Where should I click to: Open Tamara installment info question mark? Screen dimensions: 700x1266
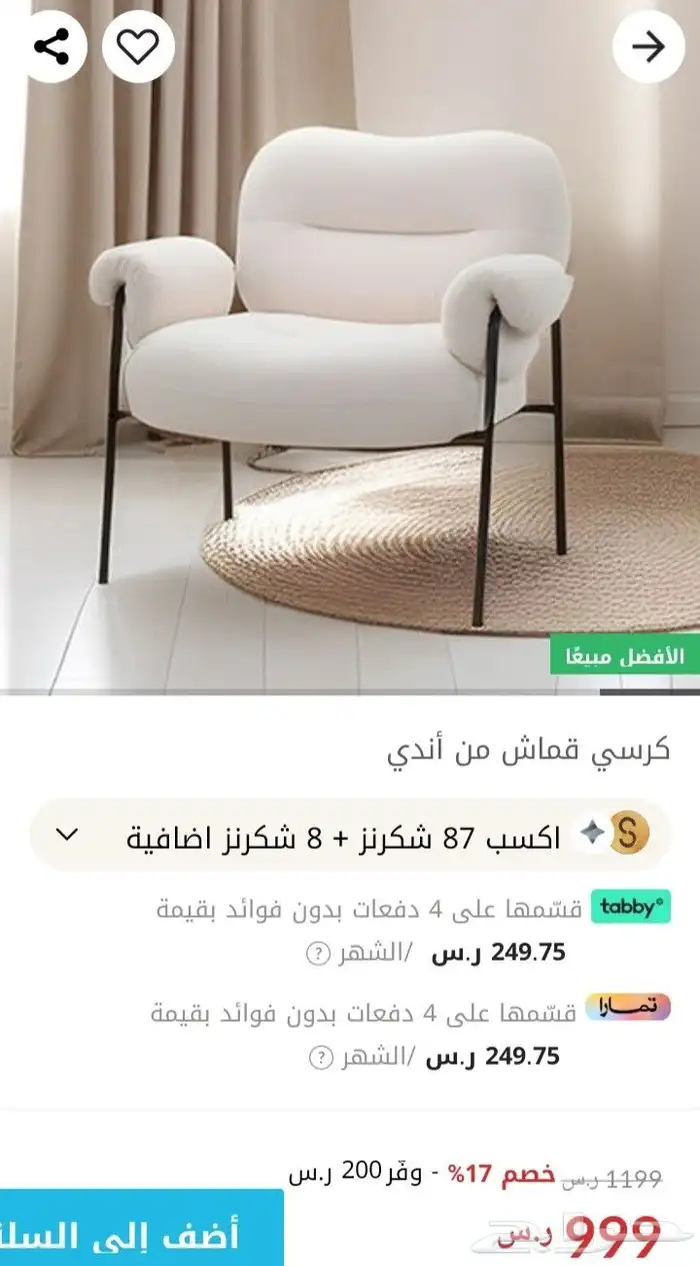coord(319,1057)
